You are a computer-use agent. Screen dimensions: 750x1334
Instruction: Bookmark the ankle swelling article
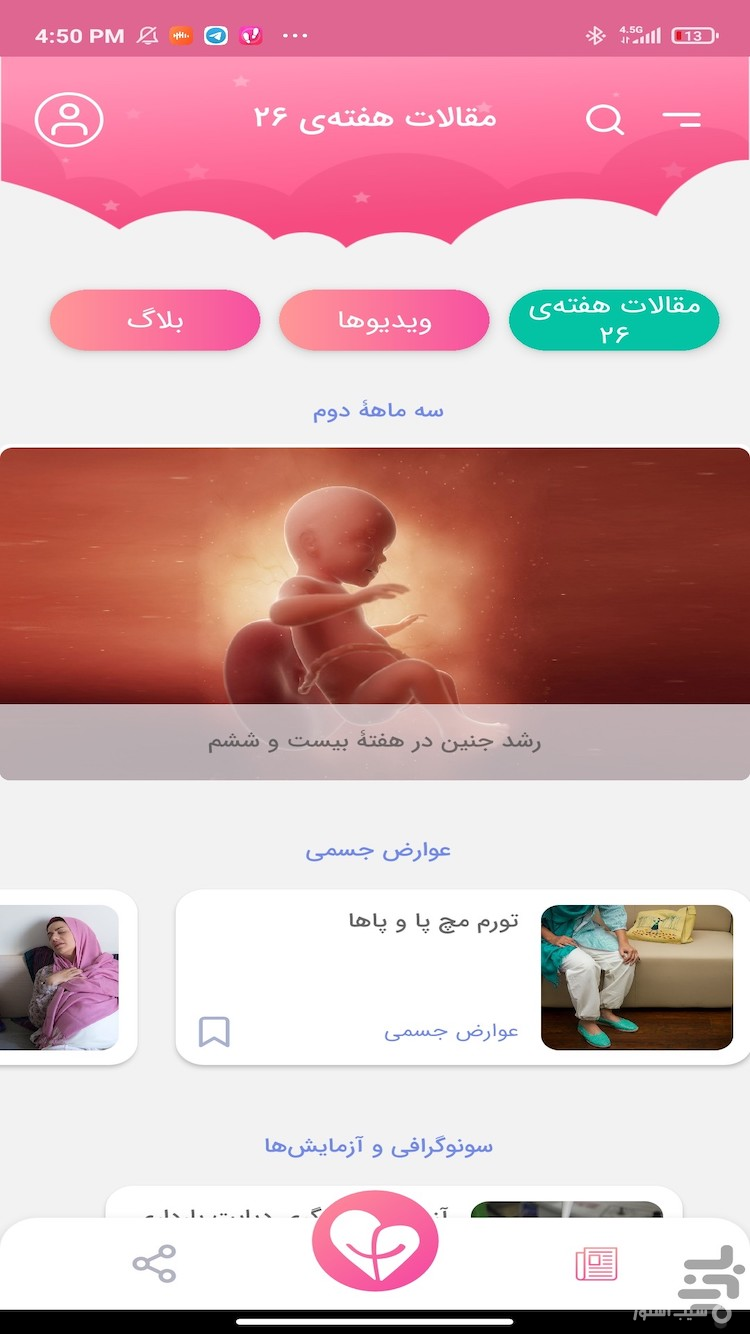(x=216, y=1032)
